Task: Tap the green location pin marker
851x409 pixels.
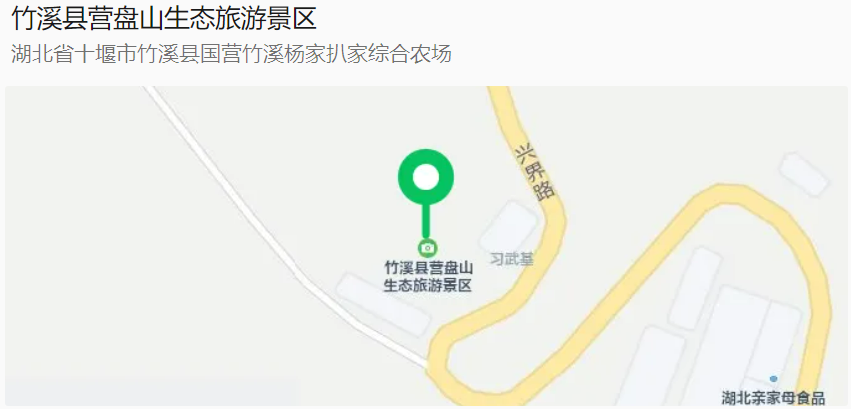Action: point(426,178)
